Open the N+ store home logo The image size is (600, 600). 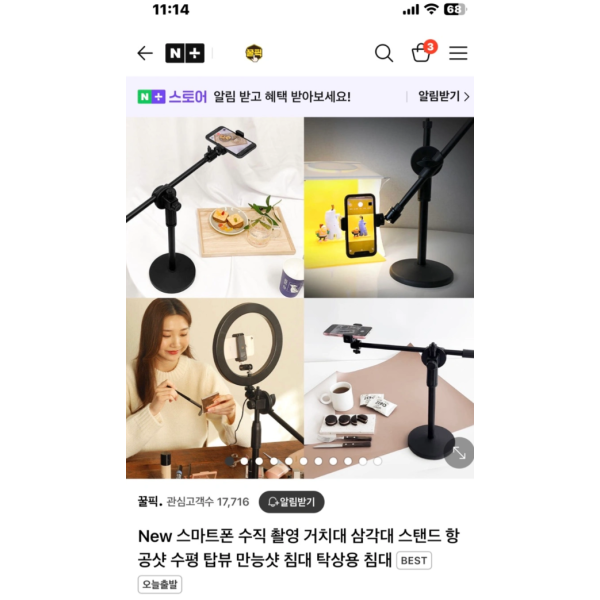click(185, 54)
